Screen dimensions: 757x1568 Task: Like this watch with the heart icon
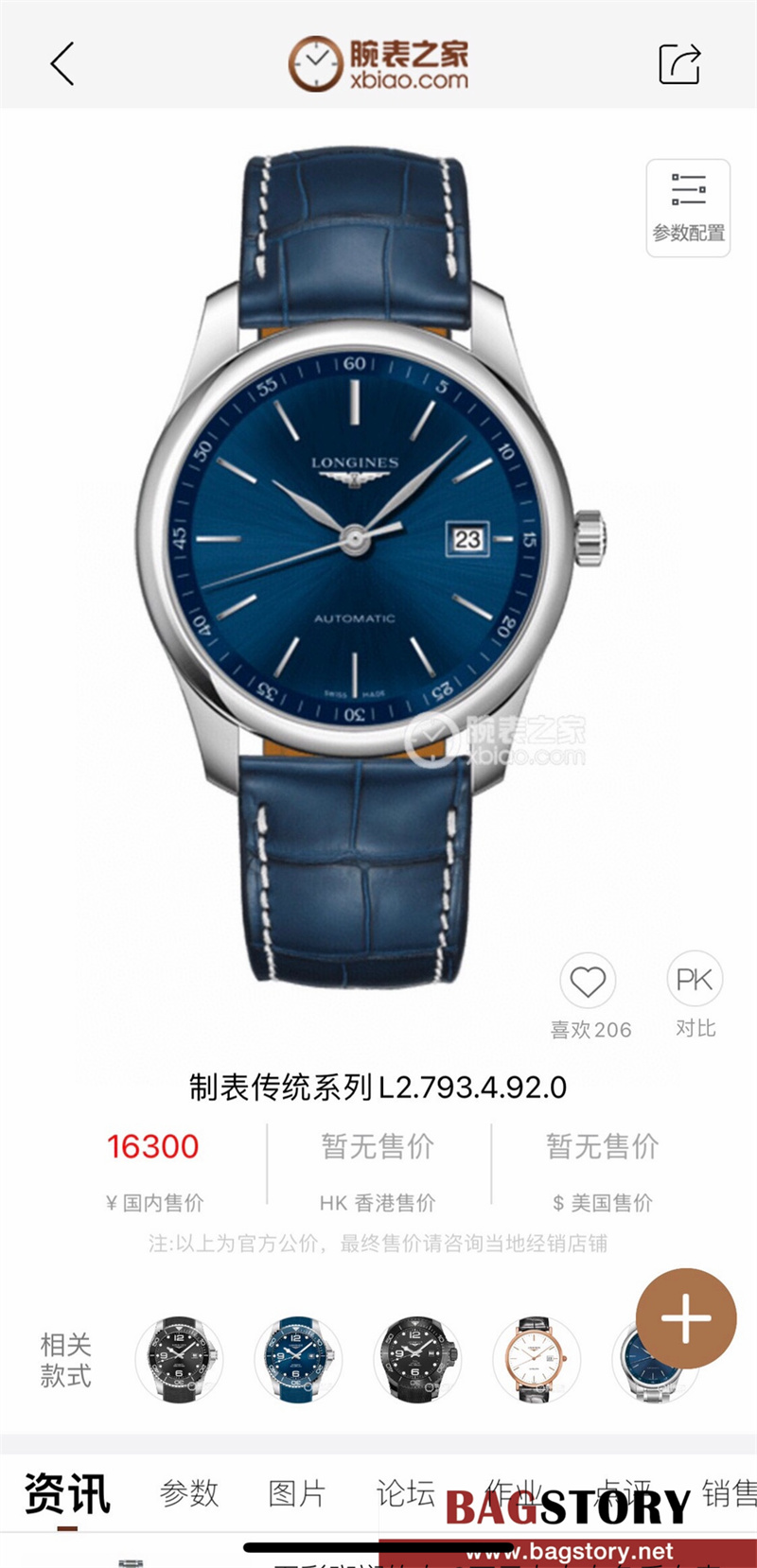(x=588, y=982)
